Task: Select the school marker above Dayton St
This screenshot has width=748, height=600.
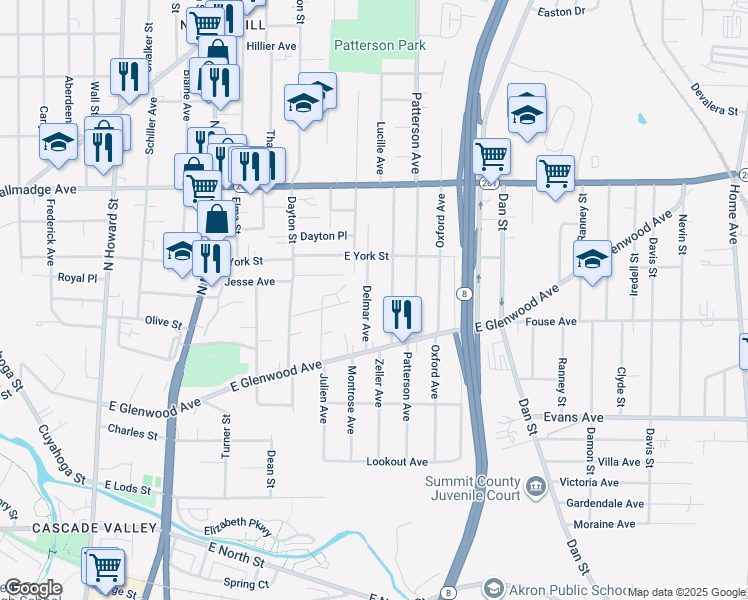Action: pos(304,102)
